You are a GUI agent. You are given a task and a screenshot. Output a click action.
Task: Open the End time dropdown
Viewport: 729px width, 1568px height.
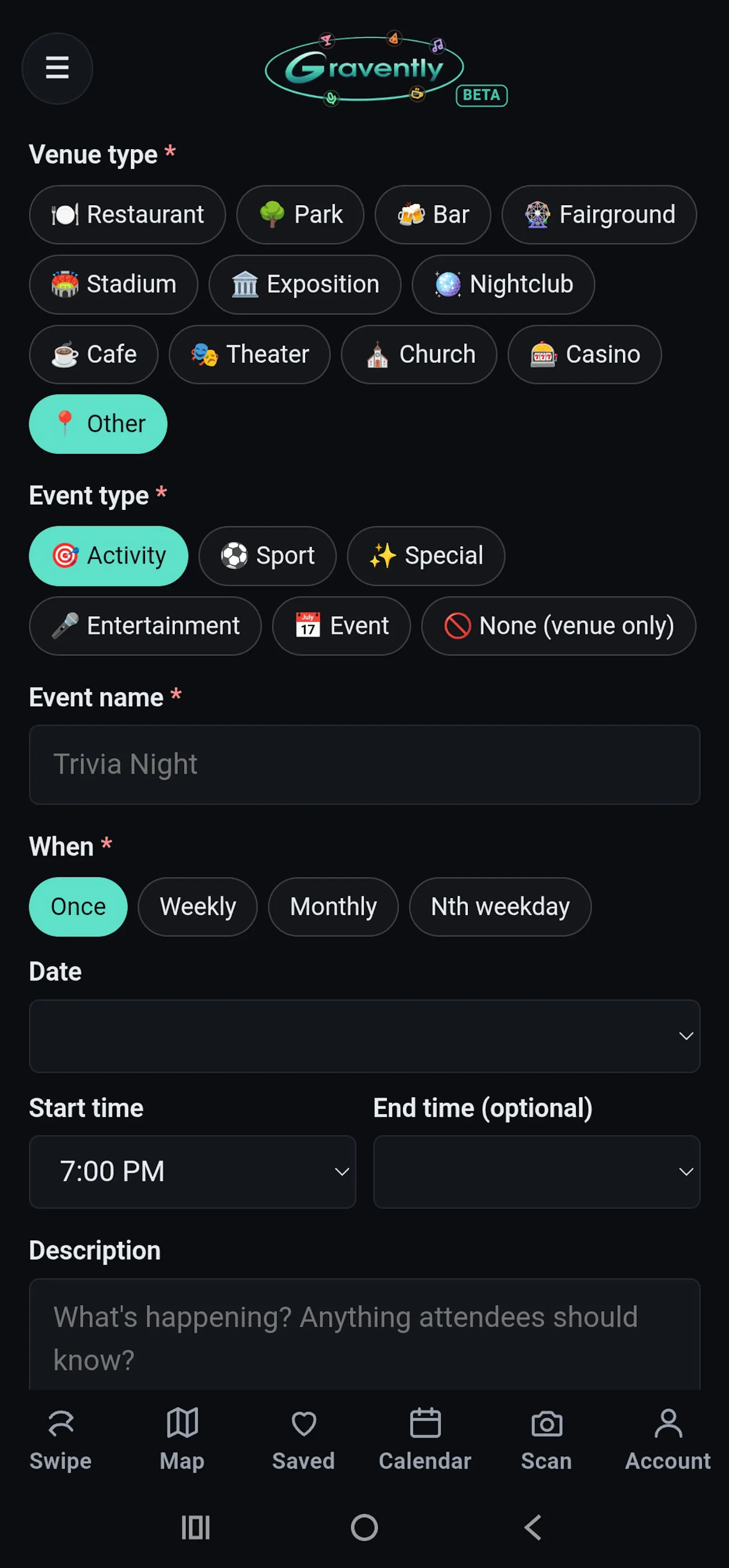(x=537, y=1172)
